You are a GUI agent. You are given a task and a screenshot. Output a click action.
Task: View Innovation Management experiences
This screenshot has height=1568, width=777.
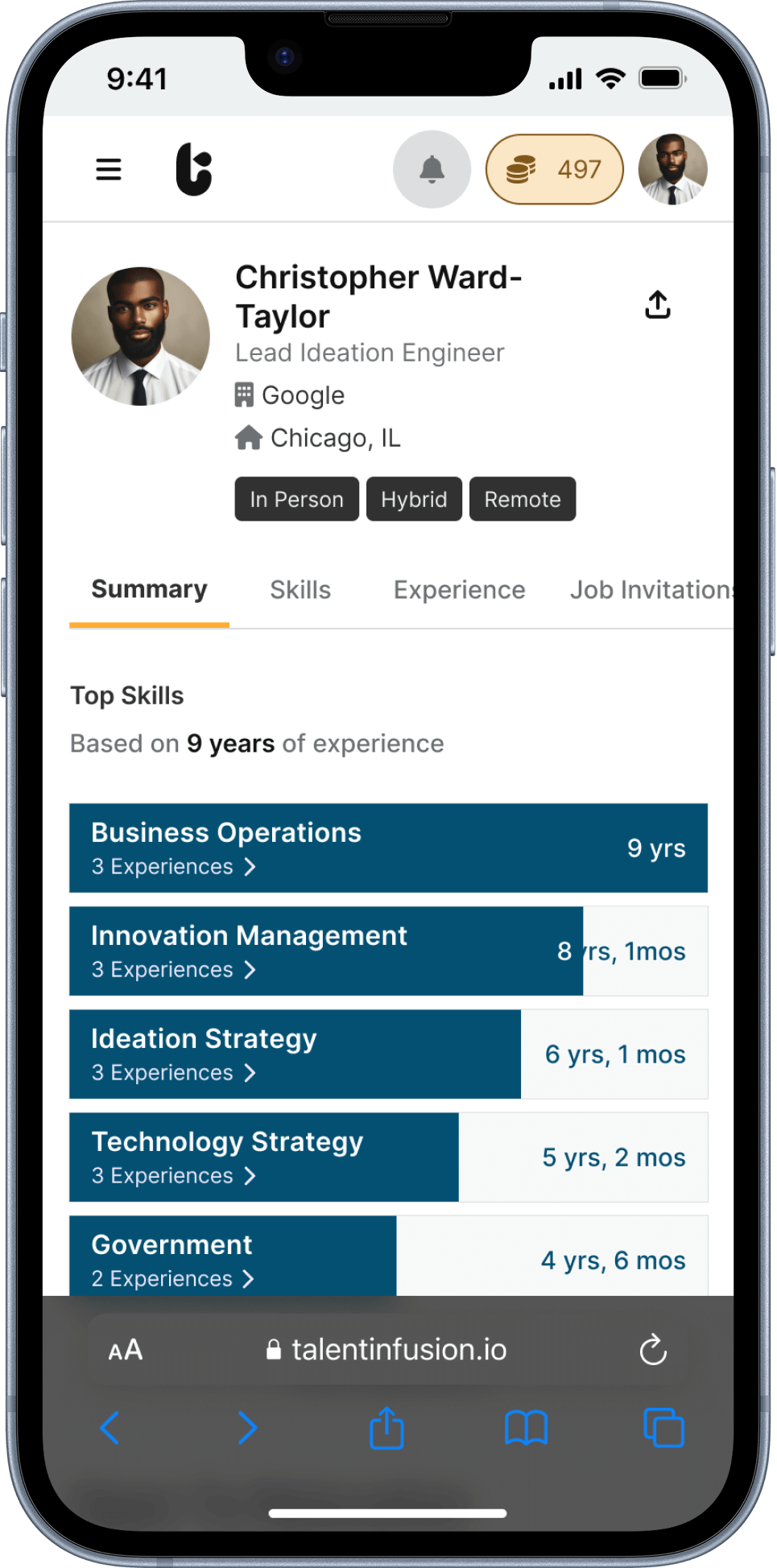point(173,970)
